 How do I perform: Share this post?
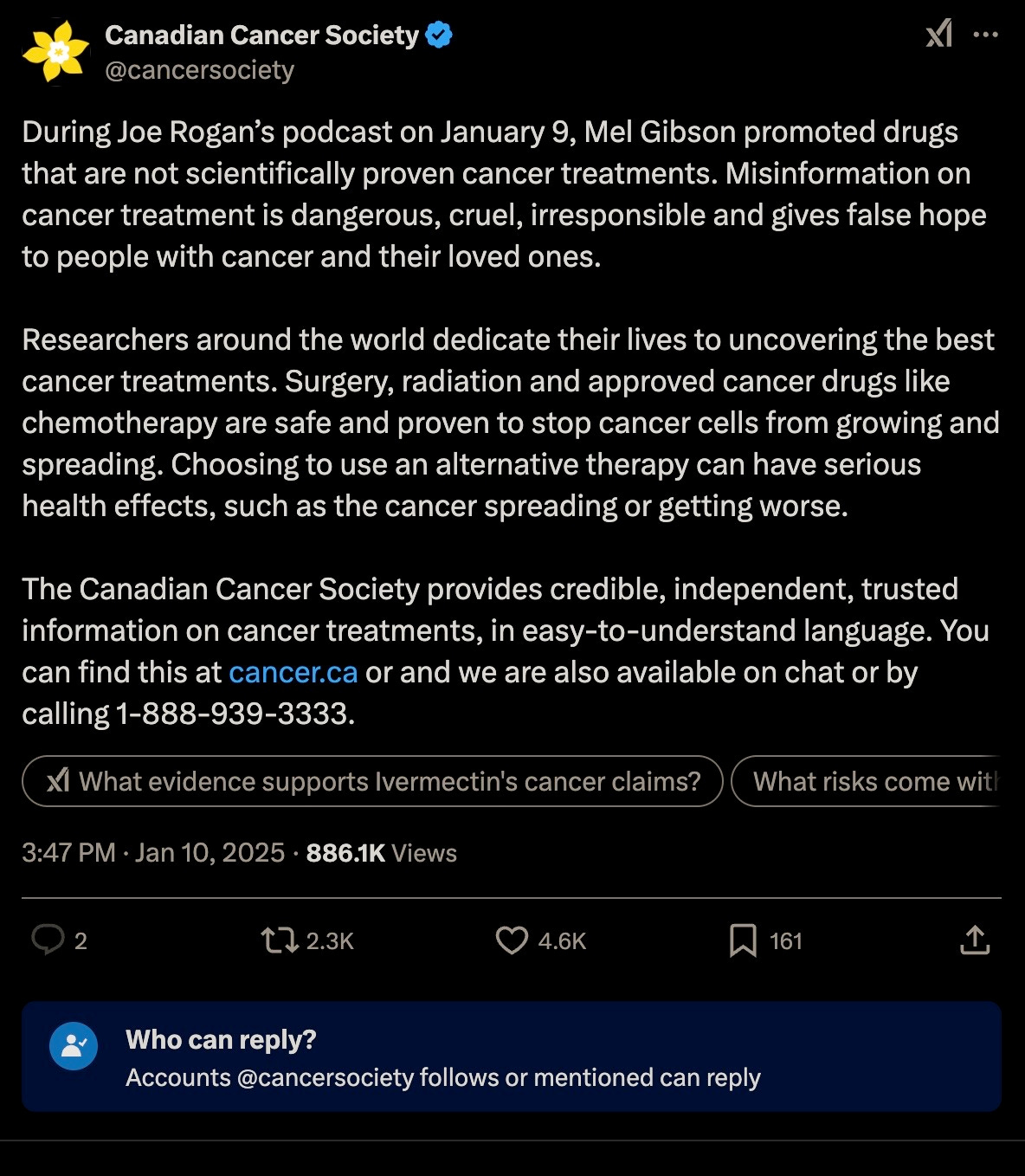[x=975, y=940]
